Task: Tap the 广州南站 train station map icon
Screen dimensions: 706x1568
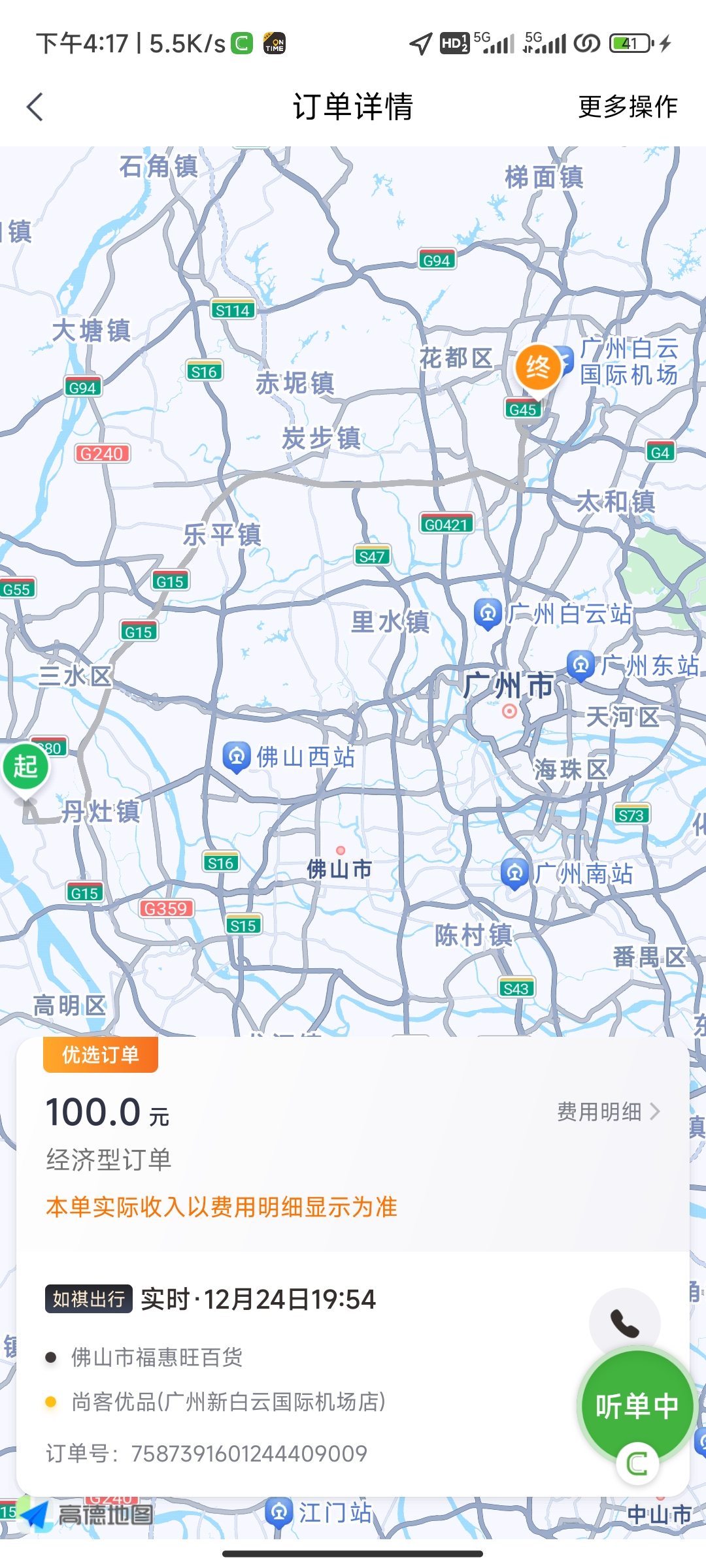Action: [x=514, y=871]
